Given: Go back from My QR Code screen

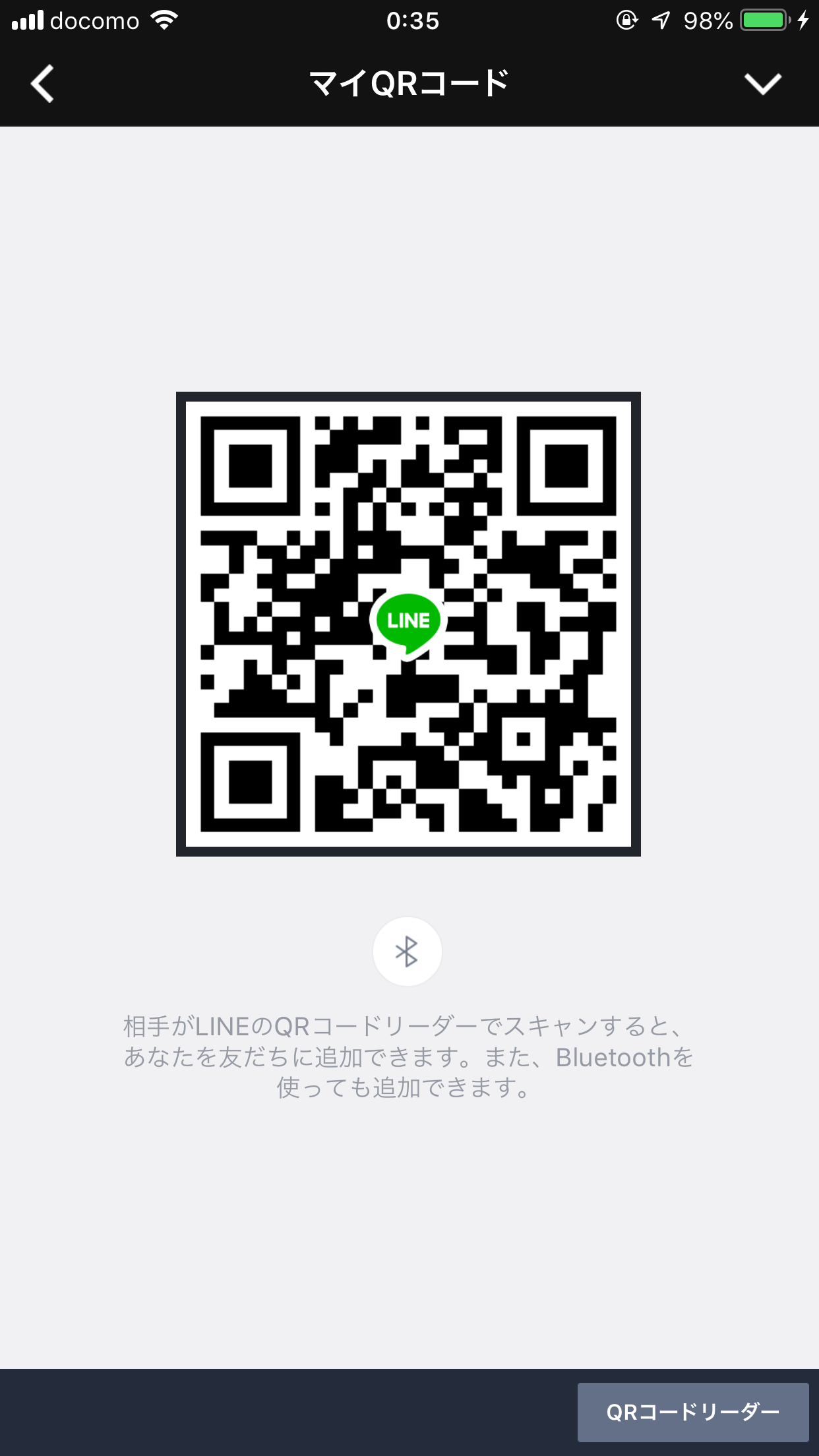Looking at the screenshot, I should coord(42,84).
